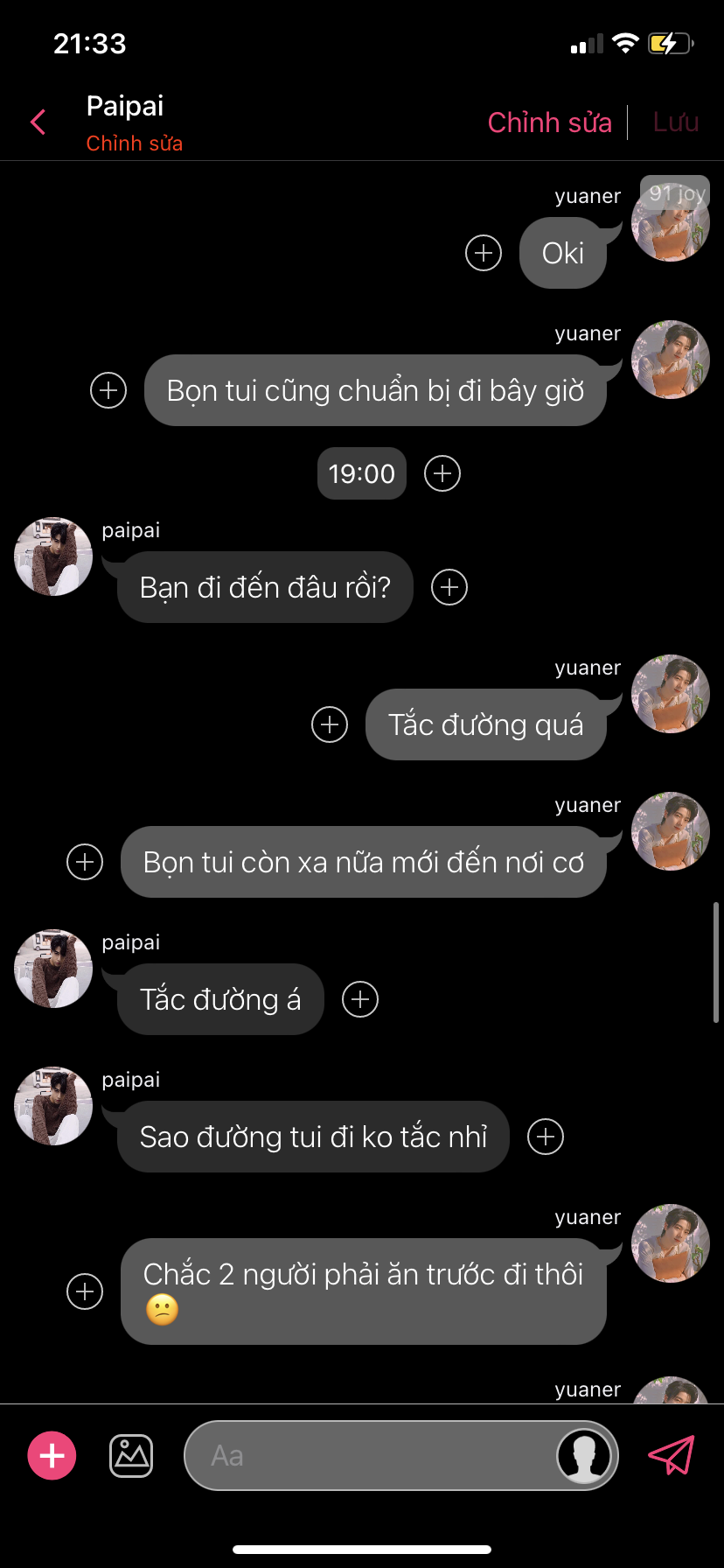The width and height of the screenshot is (724, 1568).
Task: Go back using the pink arrow
Action: click(38, 122)
